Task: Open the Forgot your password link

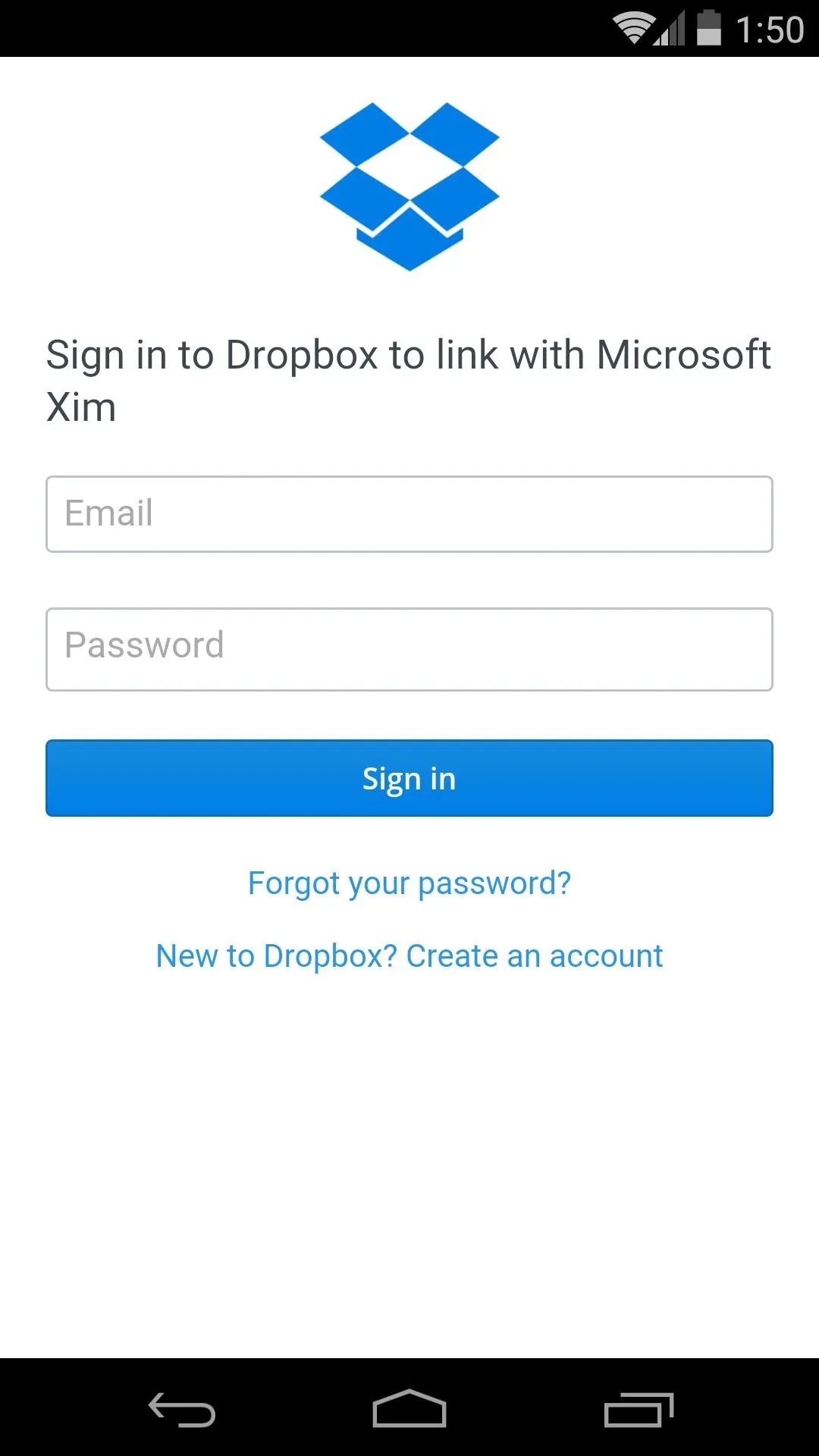Action: pos(409,883)
